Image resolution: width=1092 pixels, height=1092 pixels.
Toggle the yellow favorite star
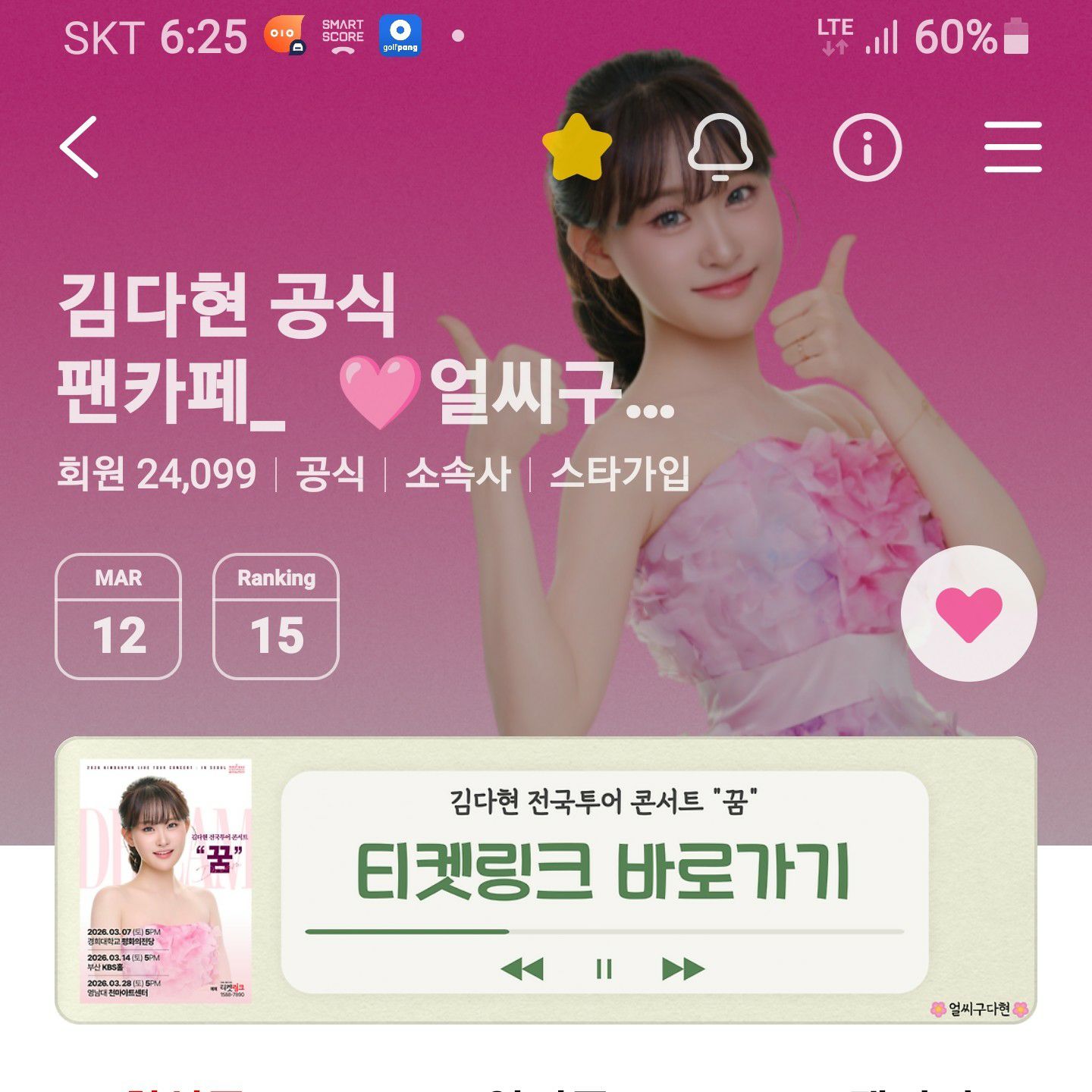(576, 147)
